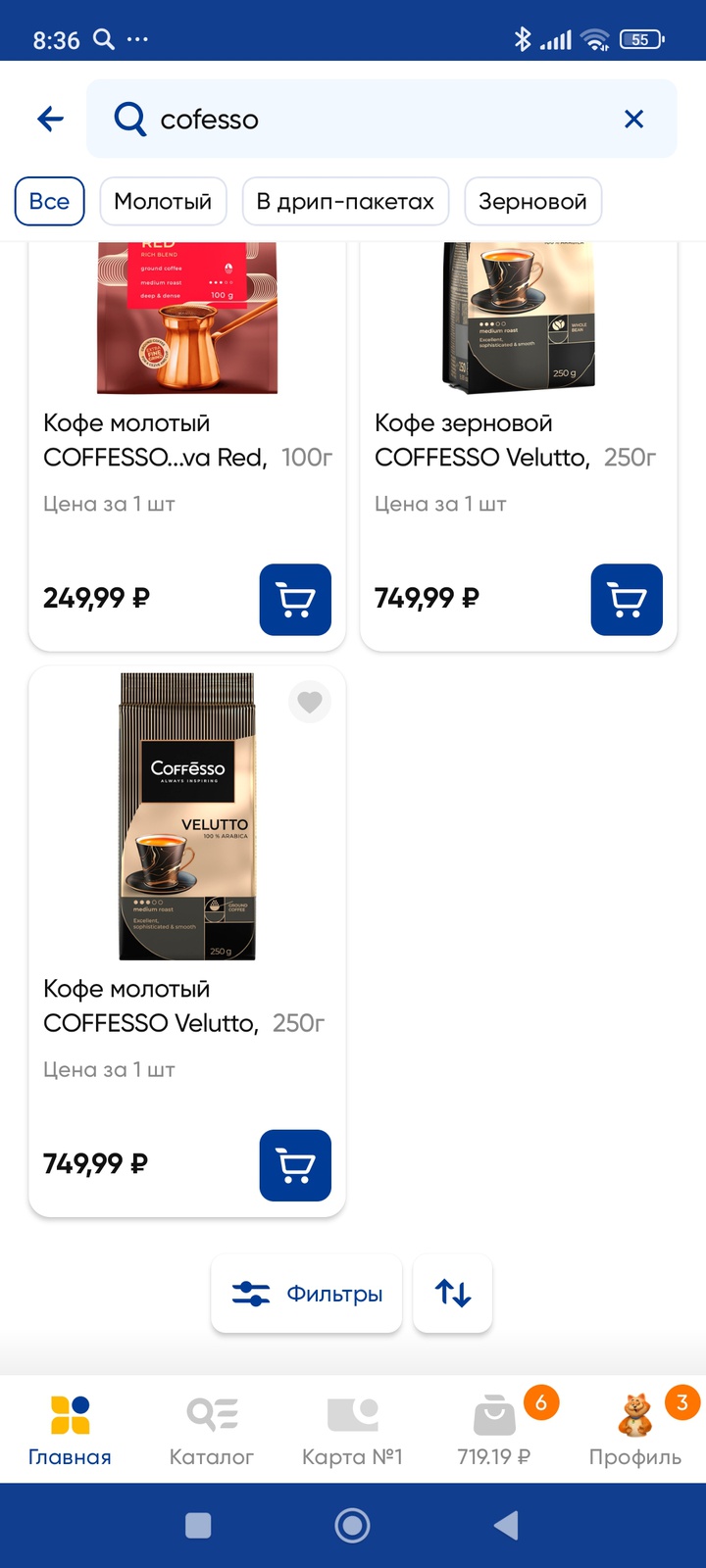The image size is (706, 1568).
Task: Open the cart showing 719.19 ₽
Action: click(x=494, y=1429)
